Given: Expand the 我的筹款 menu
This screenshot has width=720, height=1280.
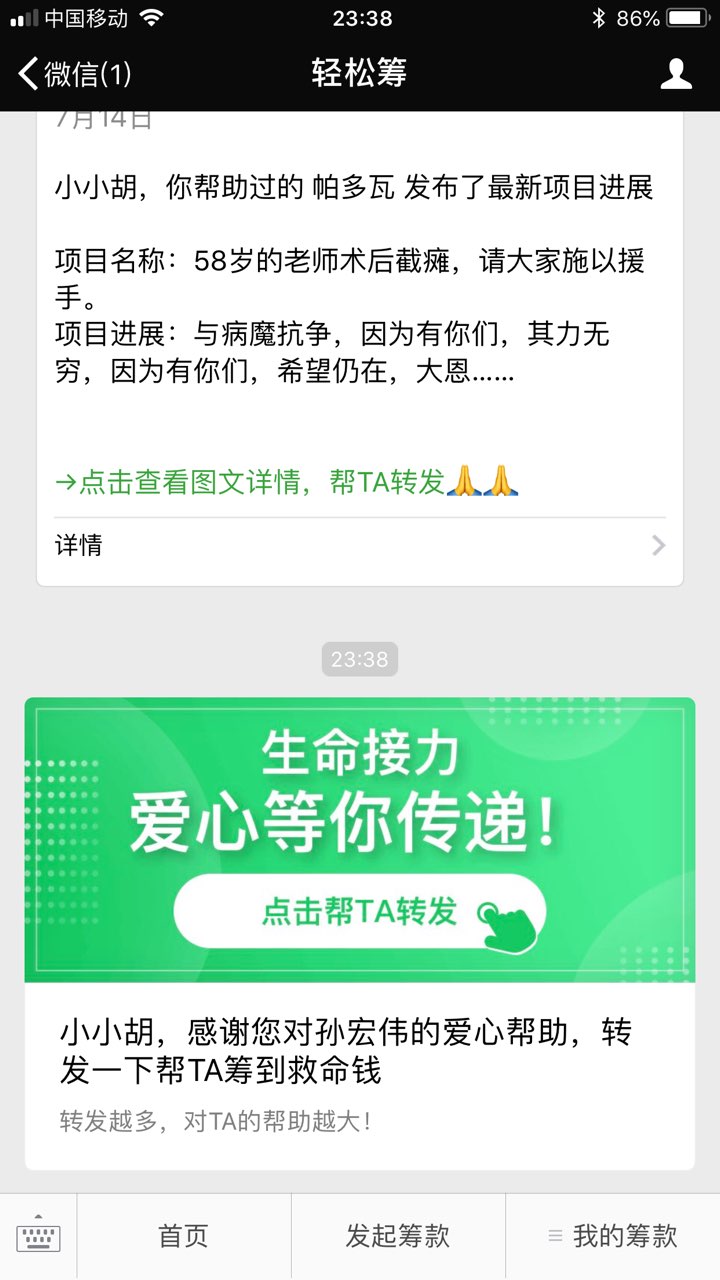Looking at the screenshot, I should click(x=613, y=1237).
